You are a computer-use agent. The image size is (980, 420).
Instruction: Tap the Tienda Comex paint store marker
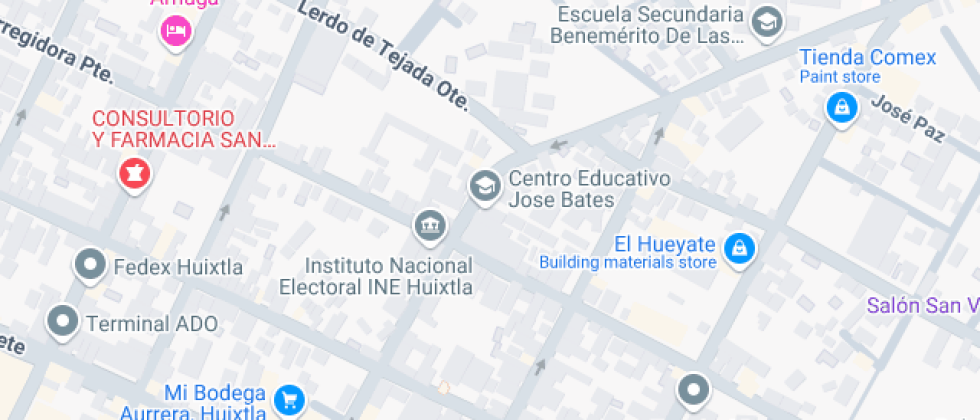[x=842, y=106]
